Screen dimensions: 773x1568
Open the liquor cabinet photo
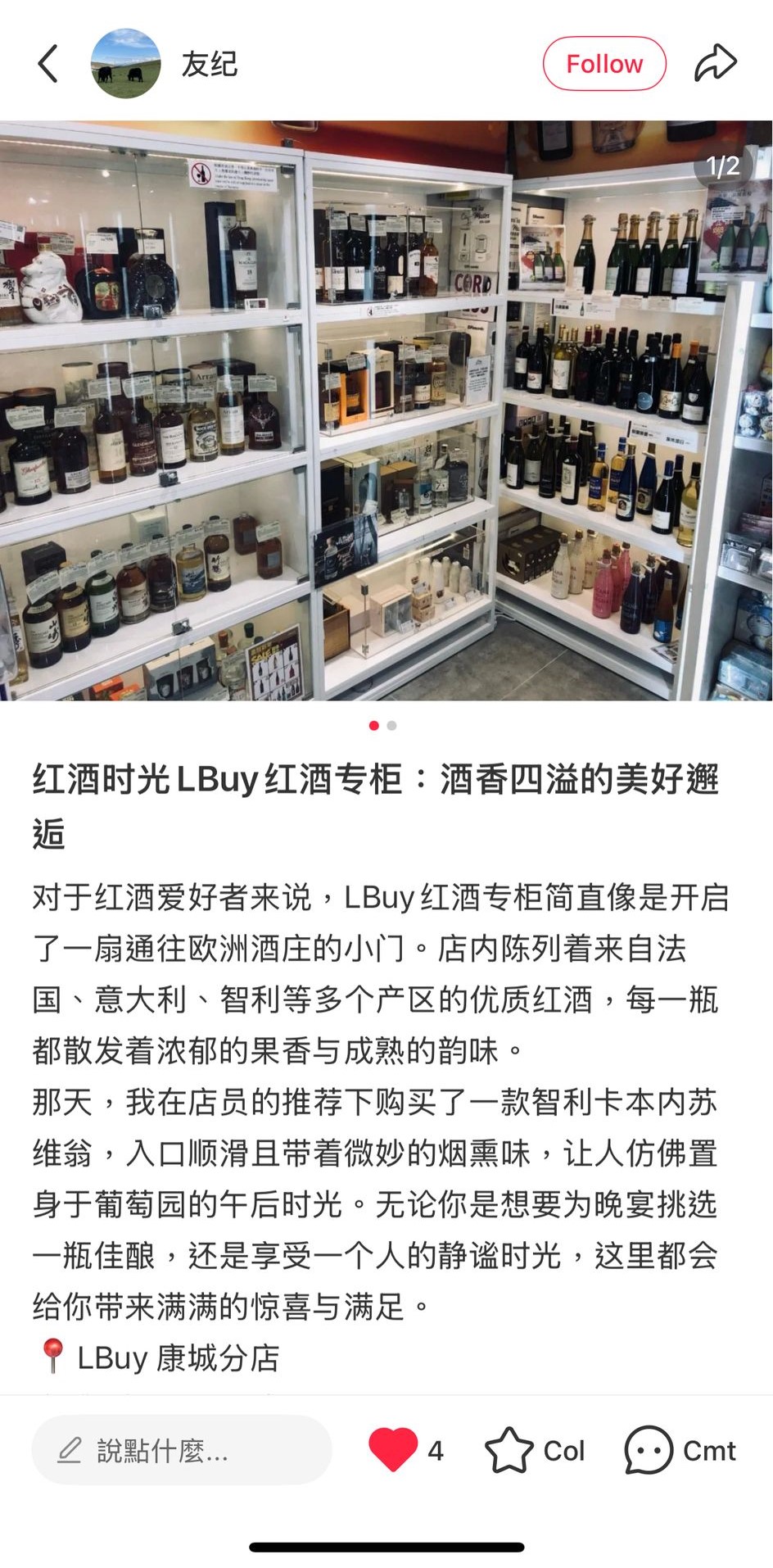point(385,410)
